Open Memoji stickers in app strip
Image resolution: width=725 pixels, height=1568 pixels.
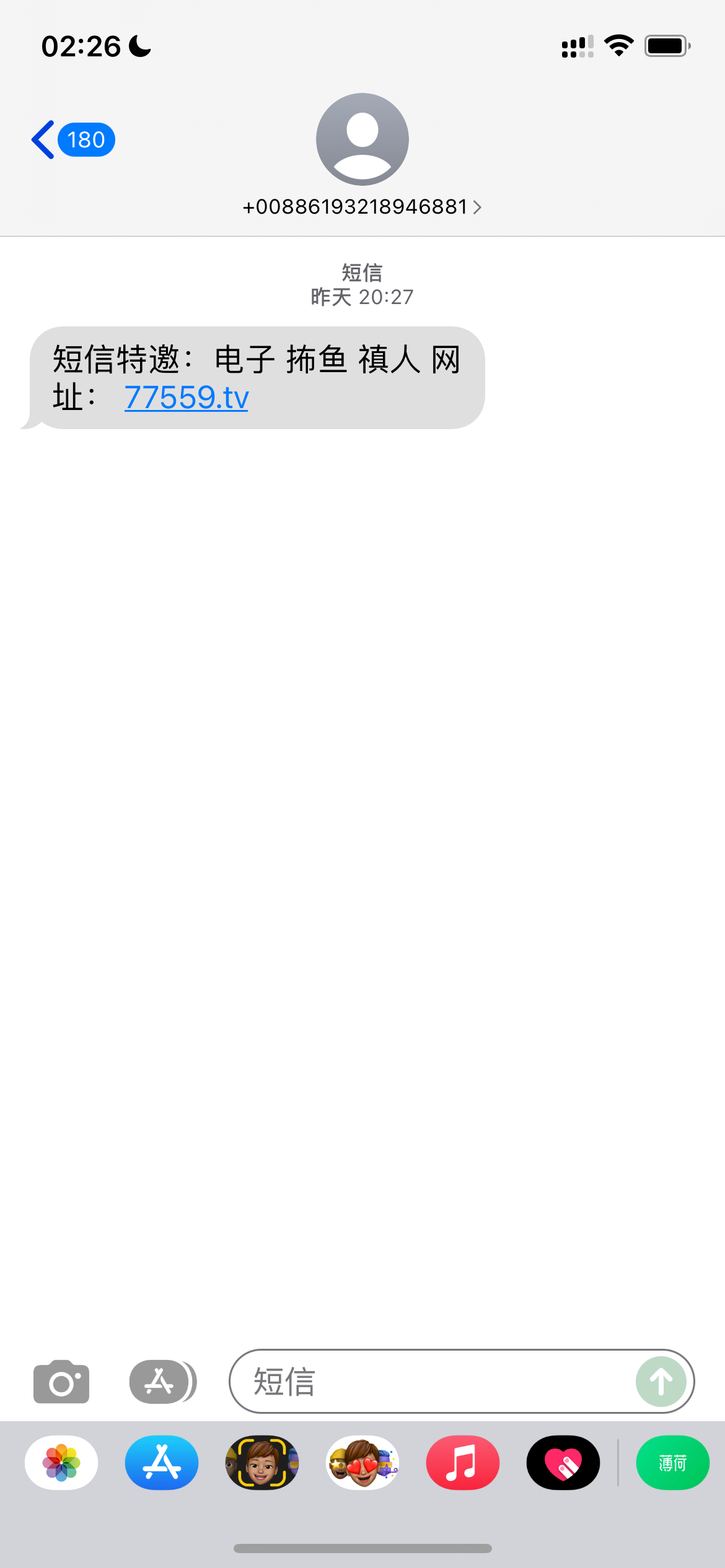pyautogui.click(x=362, y=1463)
